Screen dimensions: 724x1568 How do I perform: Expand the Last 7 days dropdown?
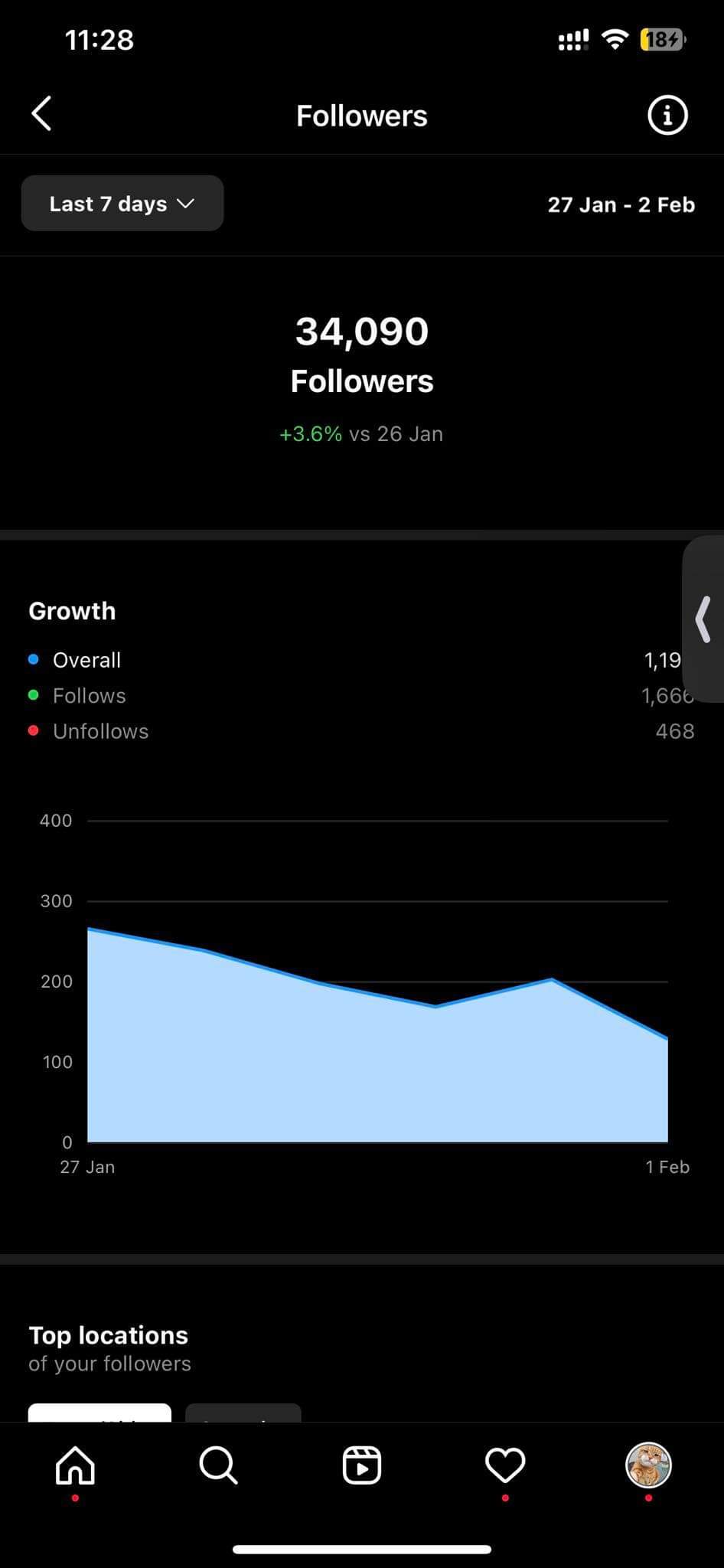(122, 204)
